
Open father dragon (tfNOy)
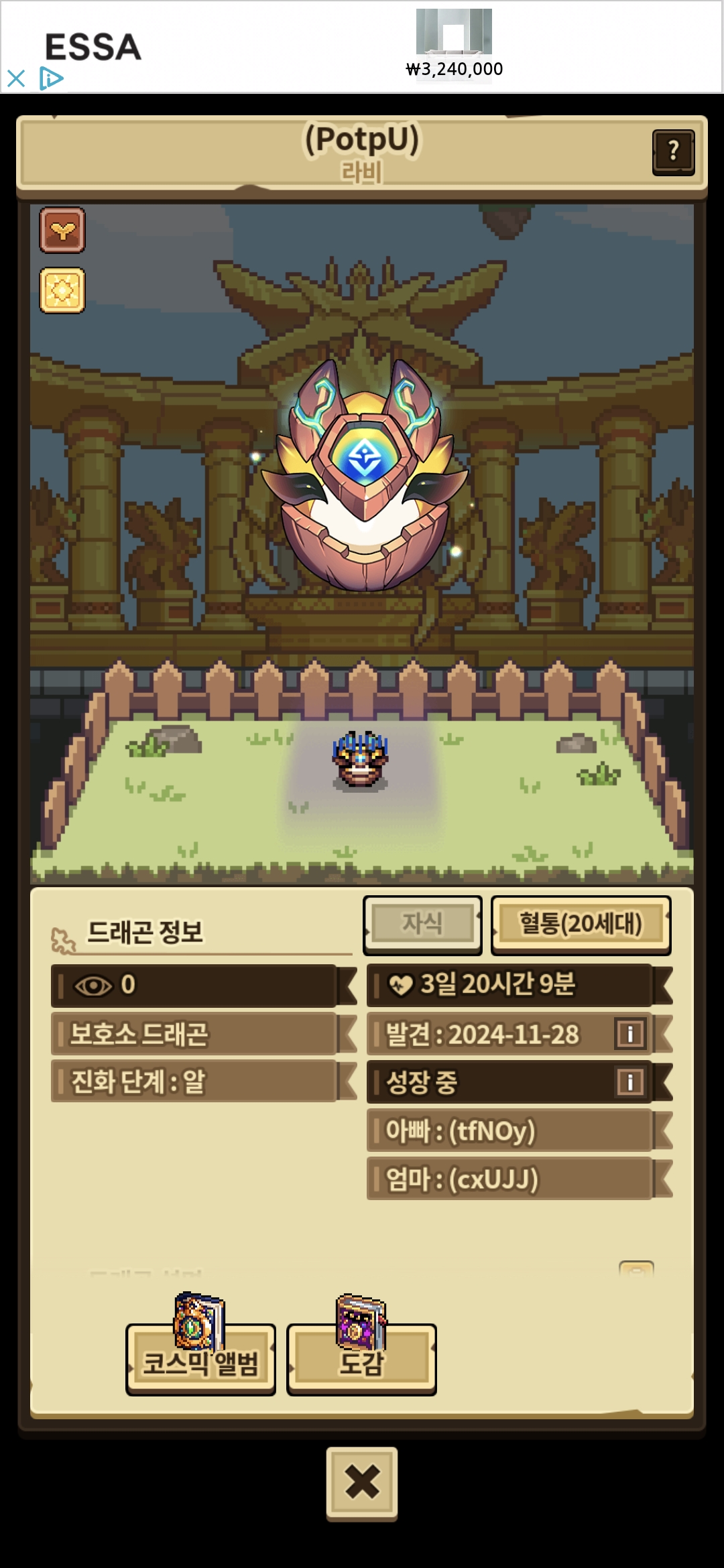click(x=509, y=1131)
